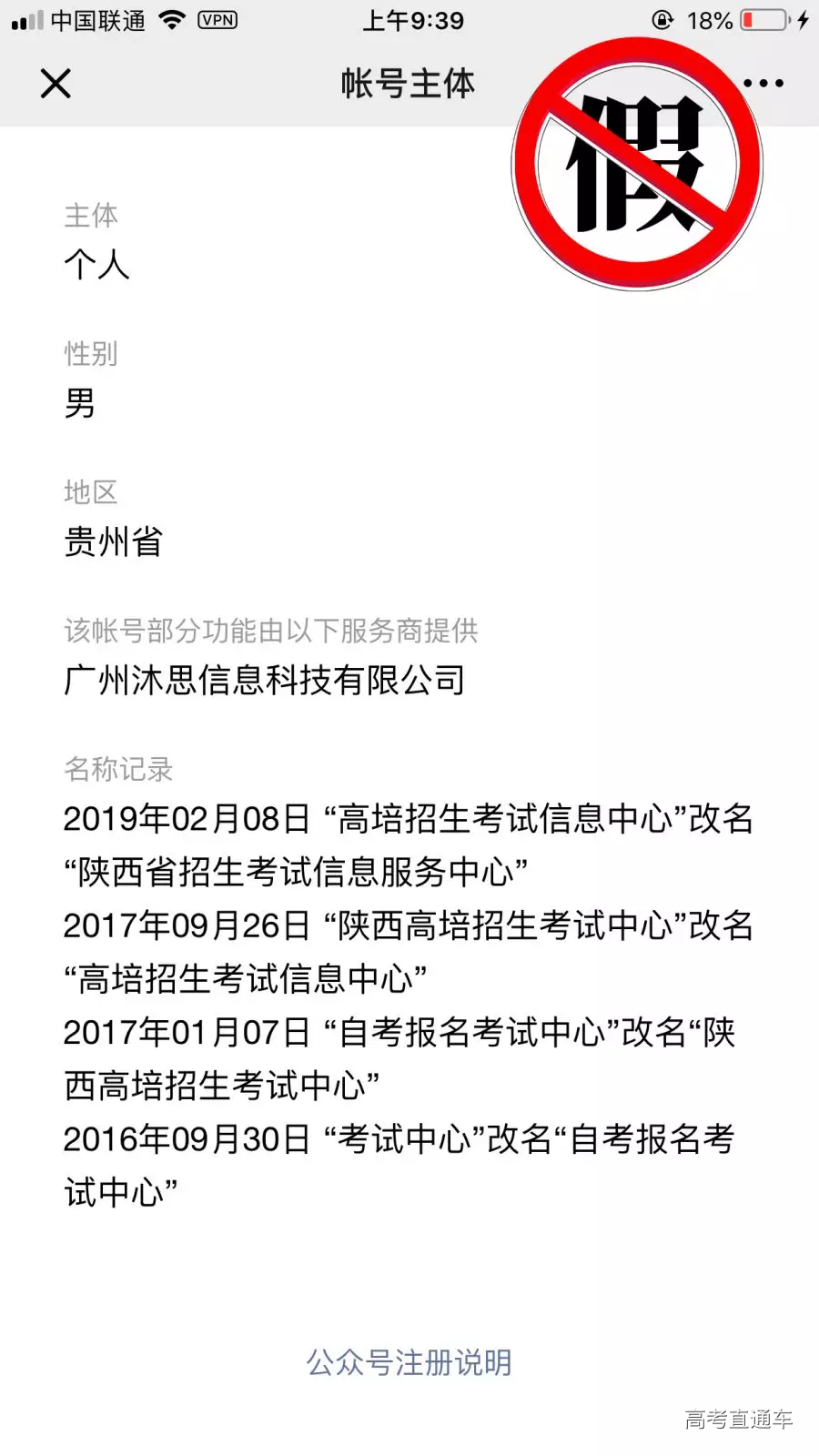
Task: Open the 公众号注册说明 link
Action: pos(409,1362)
